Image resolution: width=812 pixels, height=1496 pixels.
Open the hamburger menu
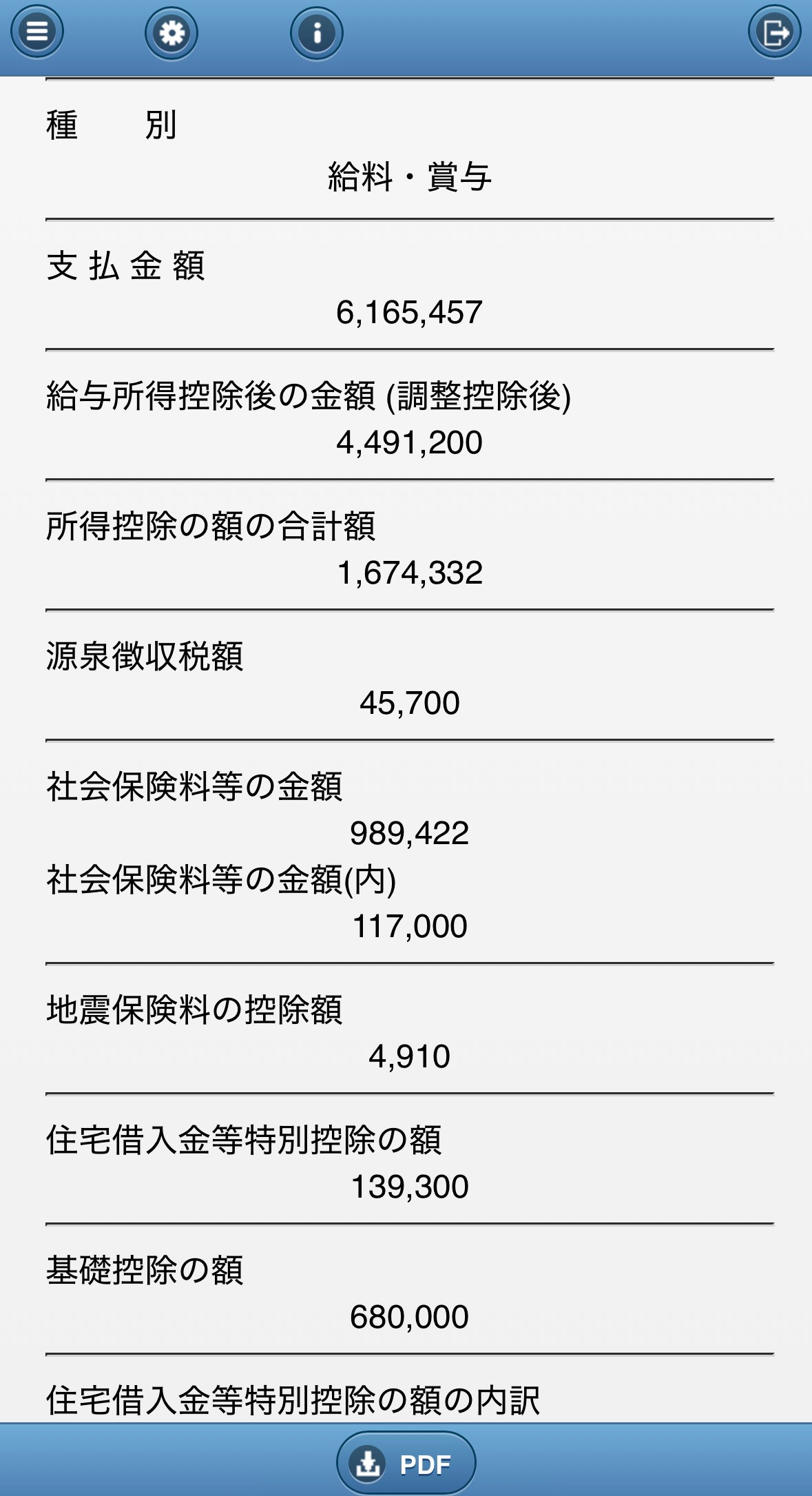37,32
